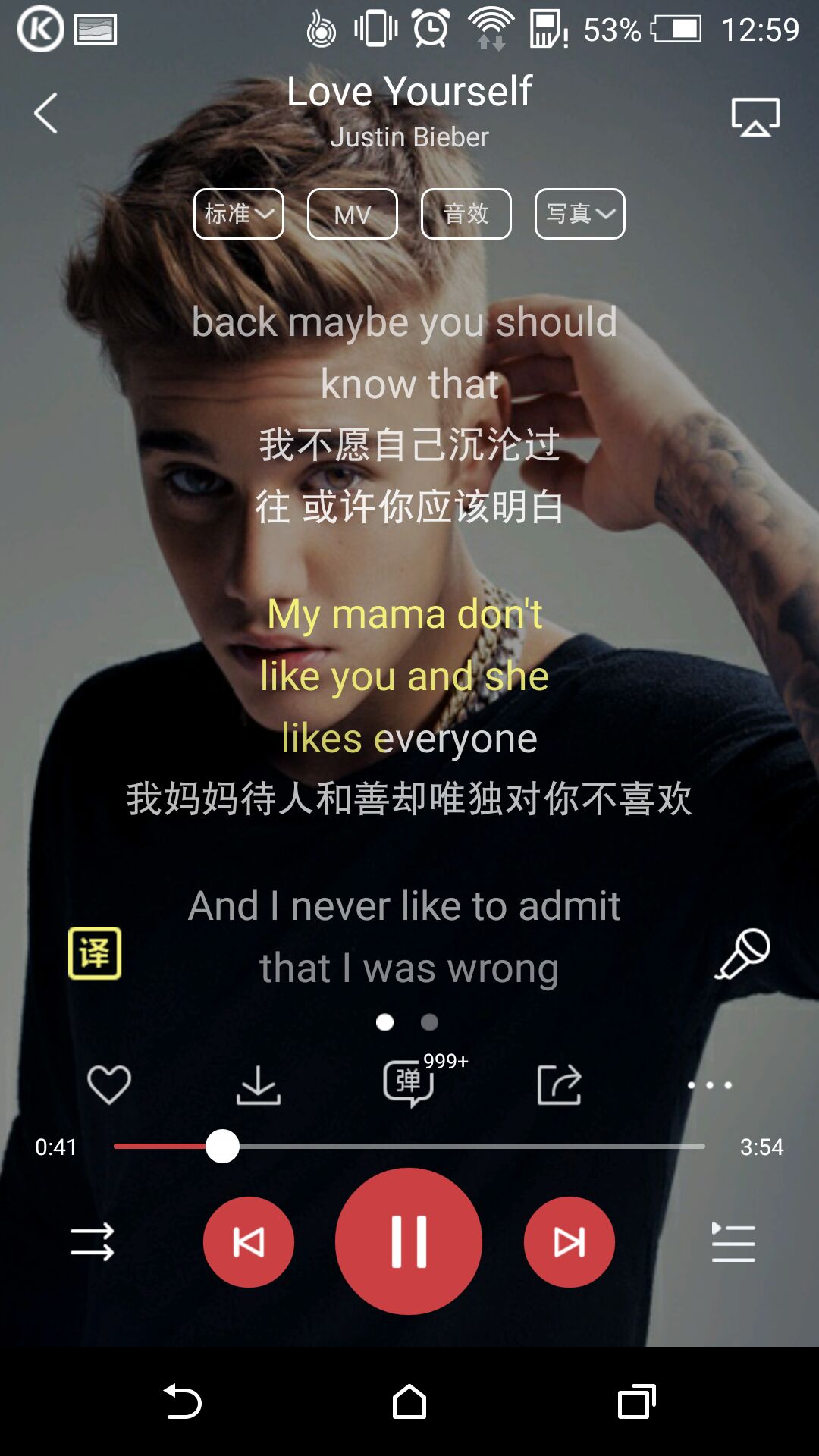Click the back arrow to exit player

(x=45, y=114)
